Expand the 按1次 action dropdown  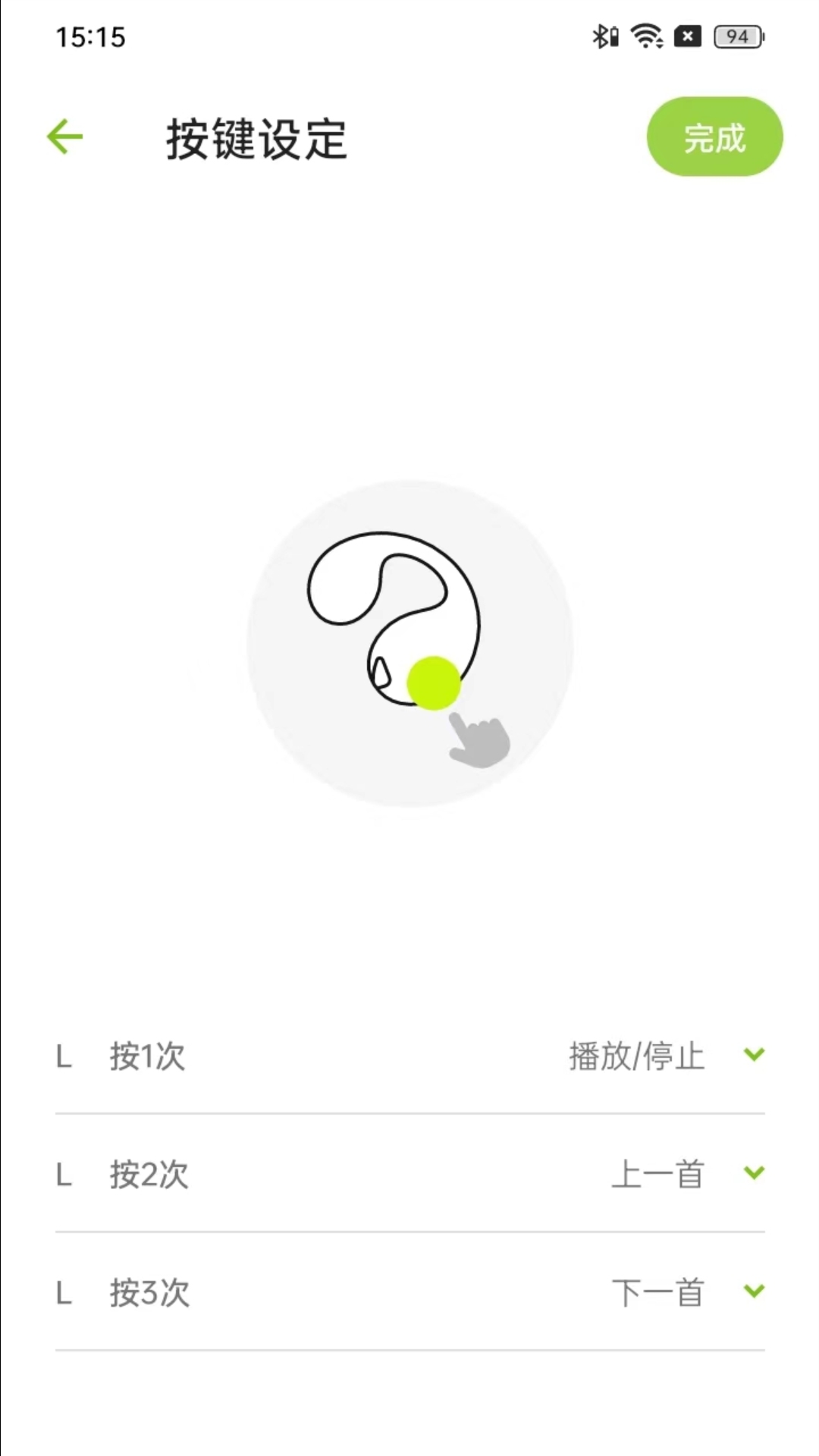pyautogui.click(x=754, y=1055)
